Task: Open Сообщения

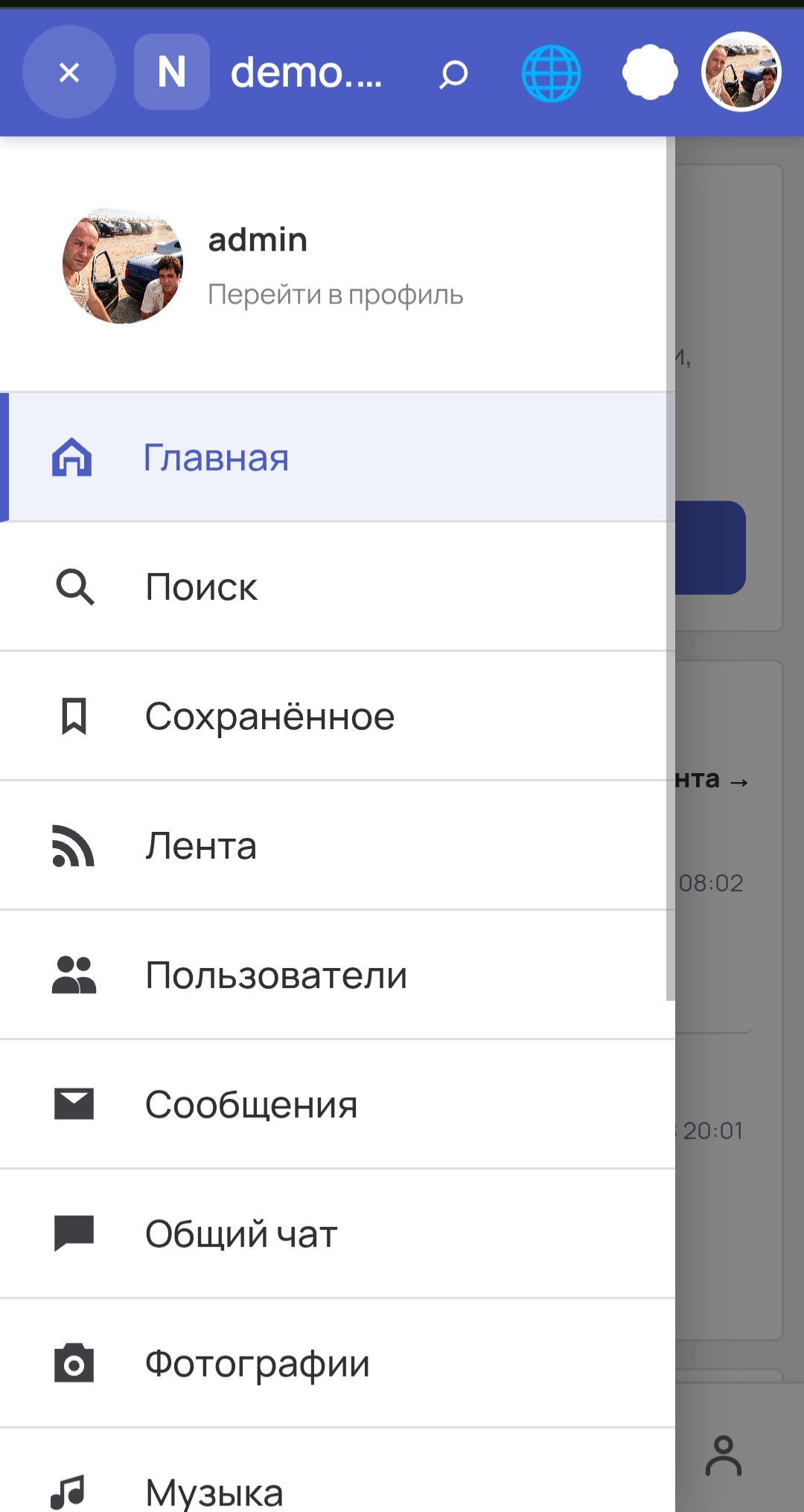Action: click(334, 1104)
